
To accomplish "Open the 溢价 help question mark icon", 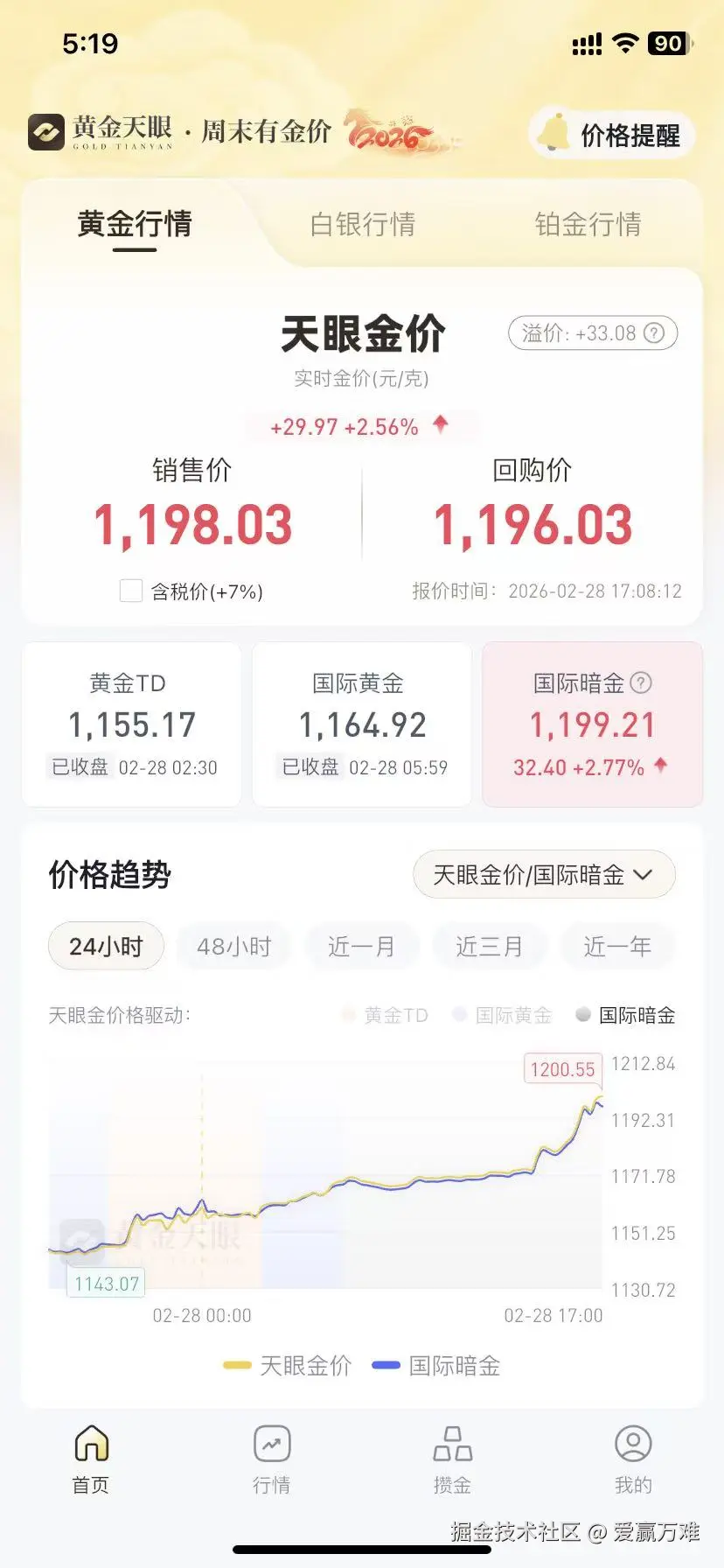I will tap(653, 333).
